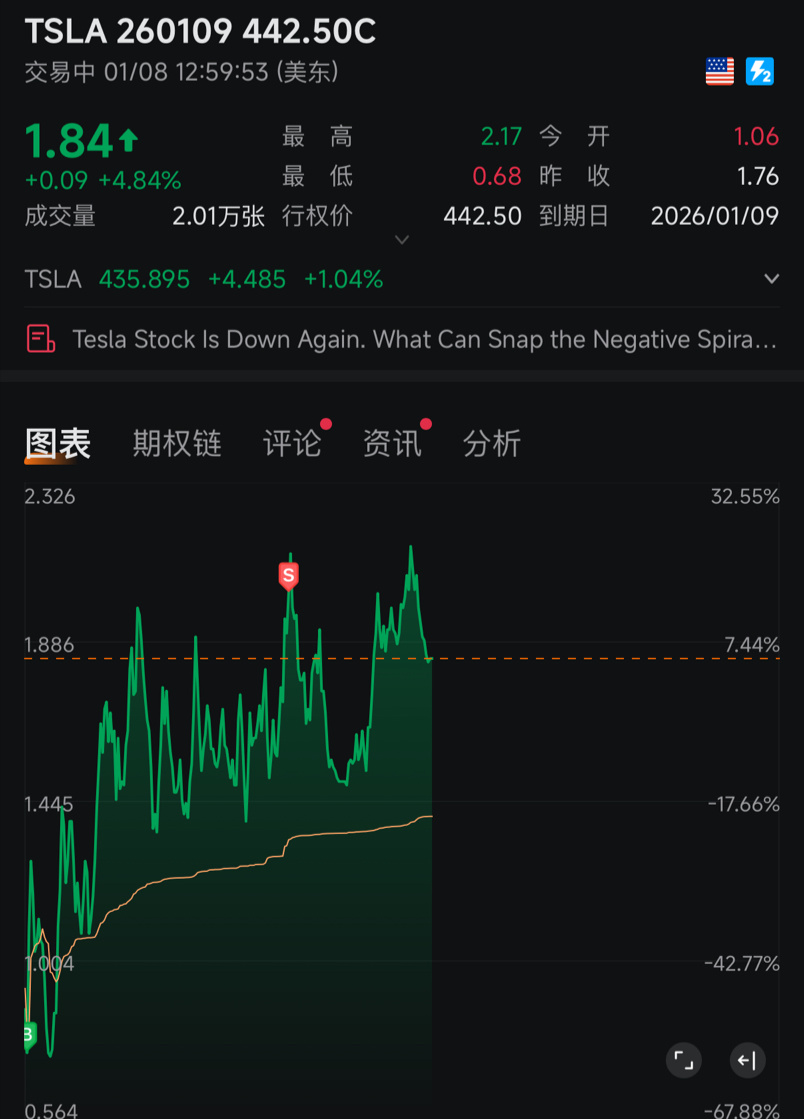The image size is (804, 1119).
Task: Tap the US flag market icon
Action: click(720, 71)
